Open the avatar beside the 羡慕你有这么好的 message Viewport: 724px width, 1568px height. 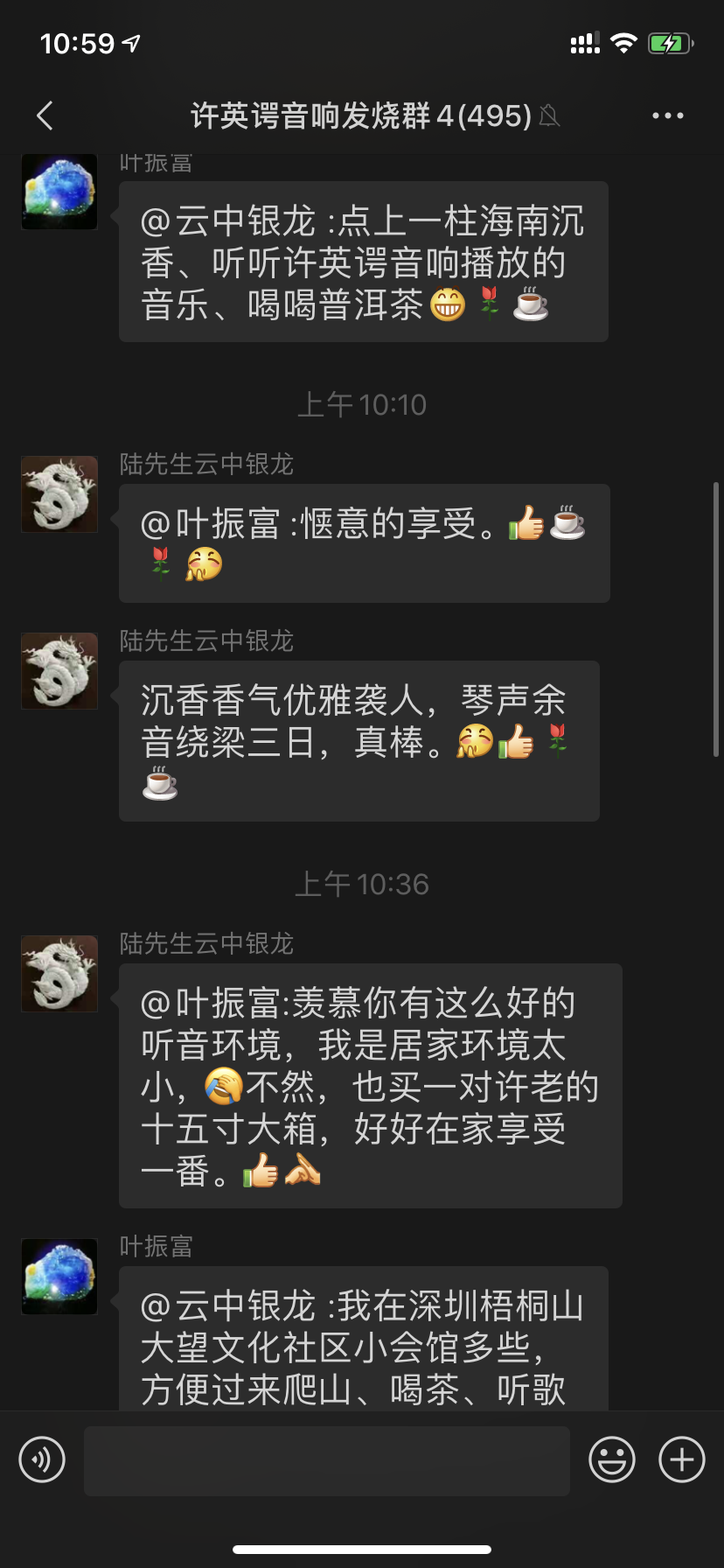tap(59, 974)
